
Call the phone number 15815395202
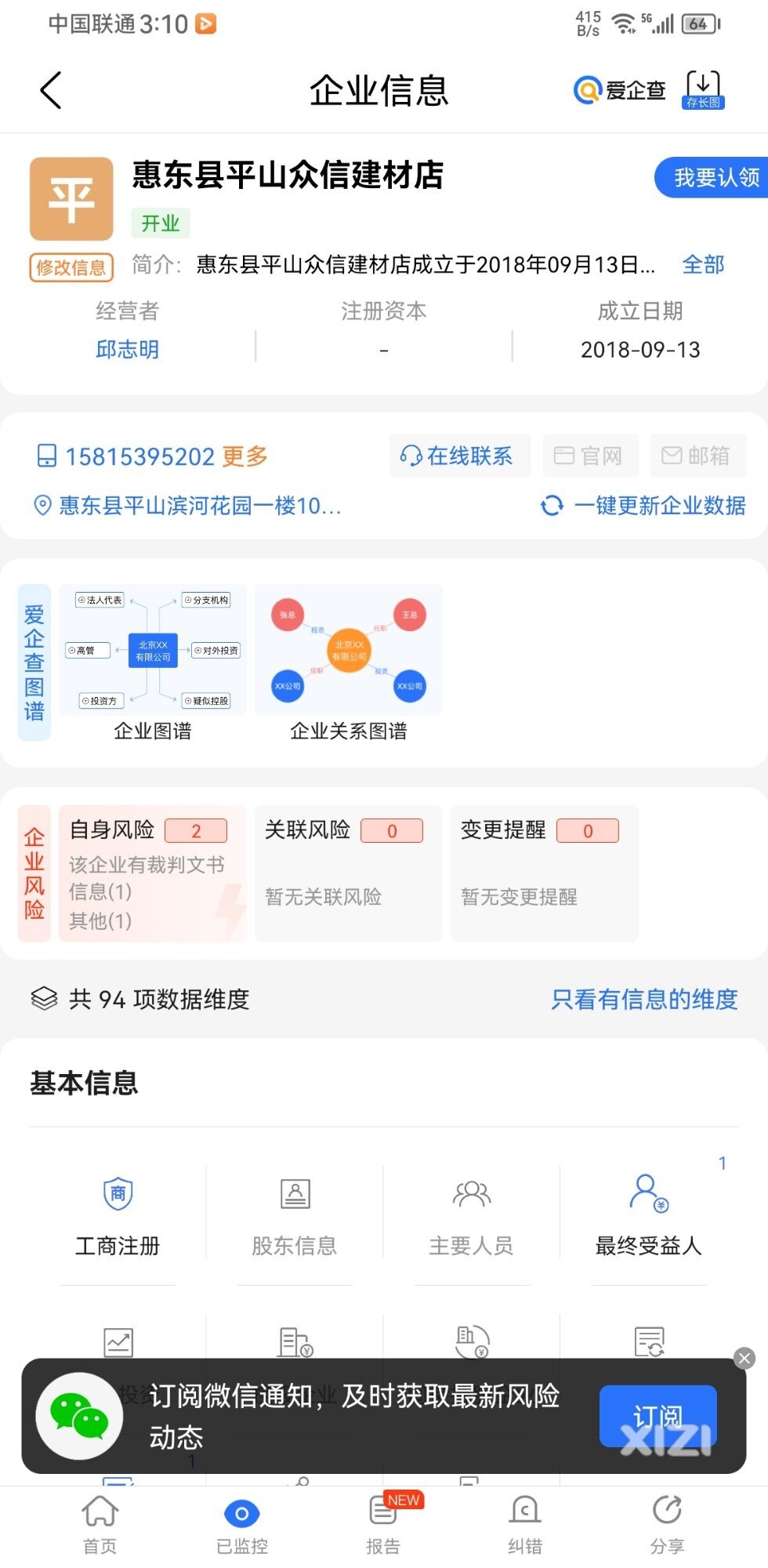pyautogui.click(x=139, y=456)
